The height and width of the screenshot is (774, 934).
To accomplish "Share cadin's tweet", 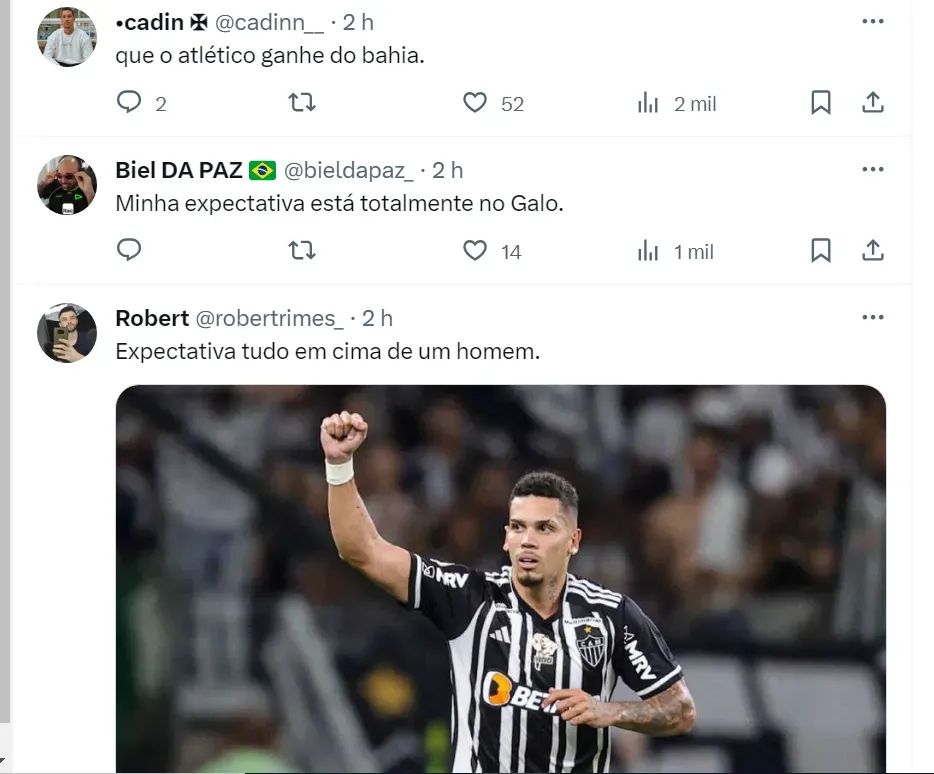I will (872, 103).
